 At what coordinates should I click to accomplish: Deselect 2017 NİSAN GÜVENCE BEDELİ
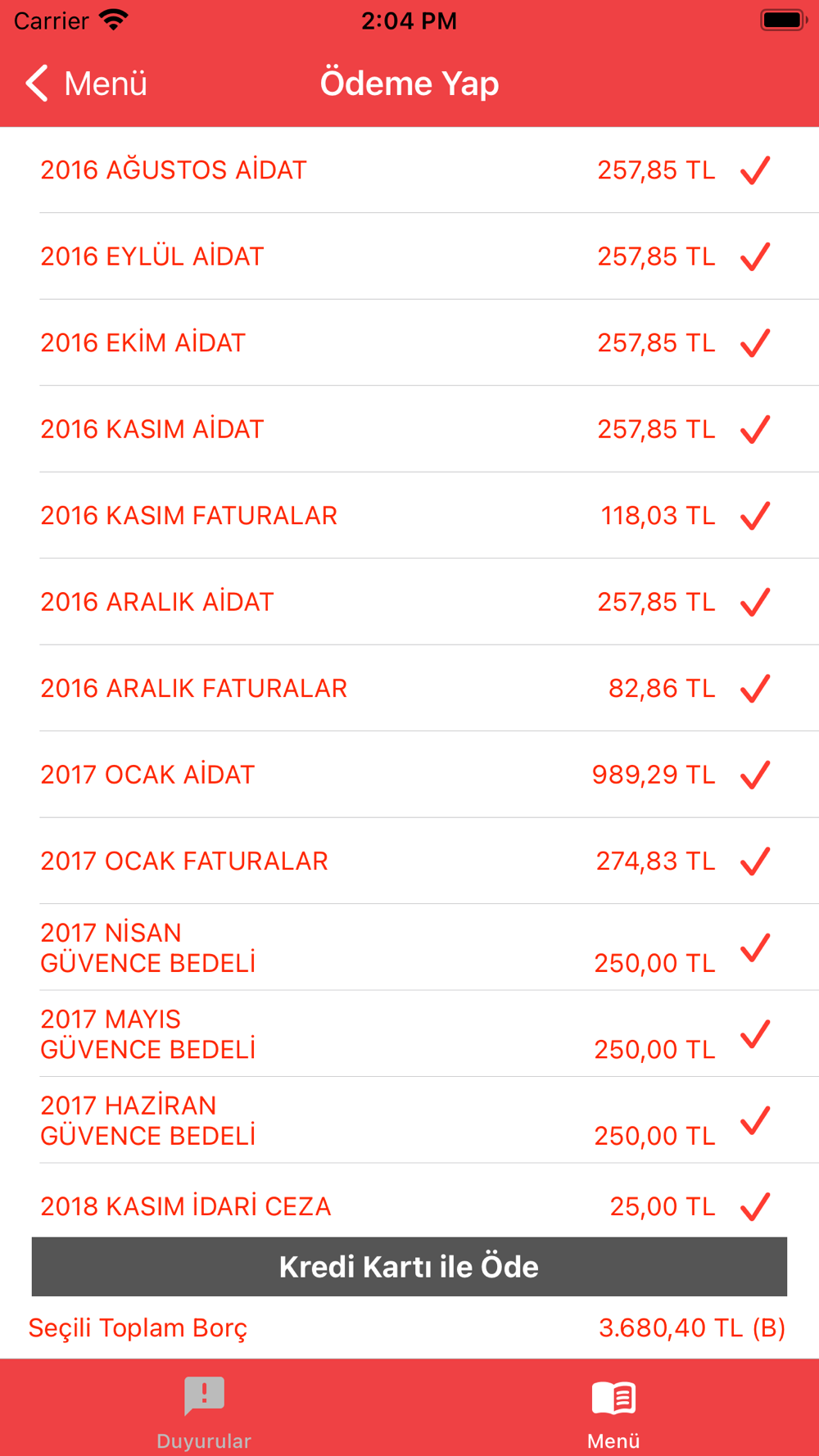409,947
